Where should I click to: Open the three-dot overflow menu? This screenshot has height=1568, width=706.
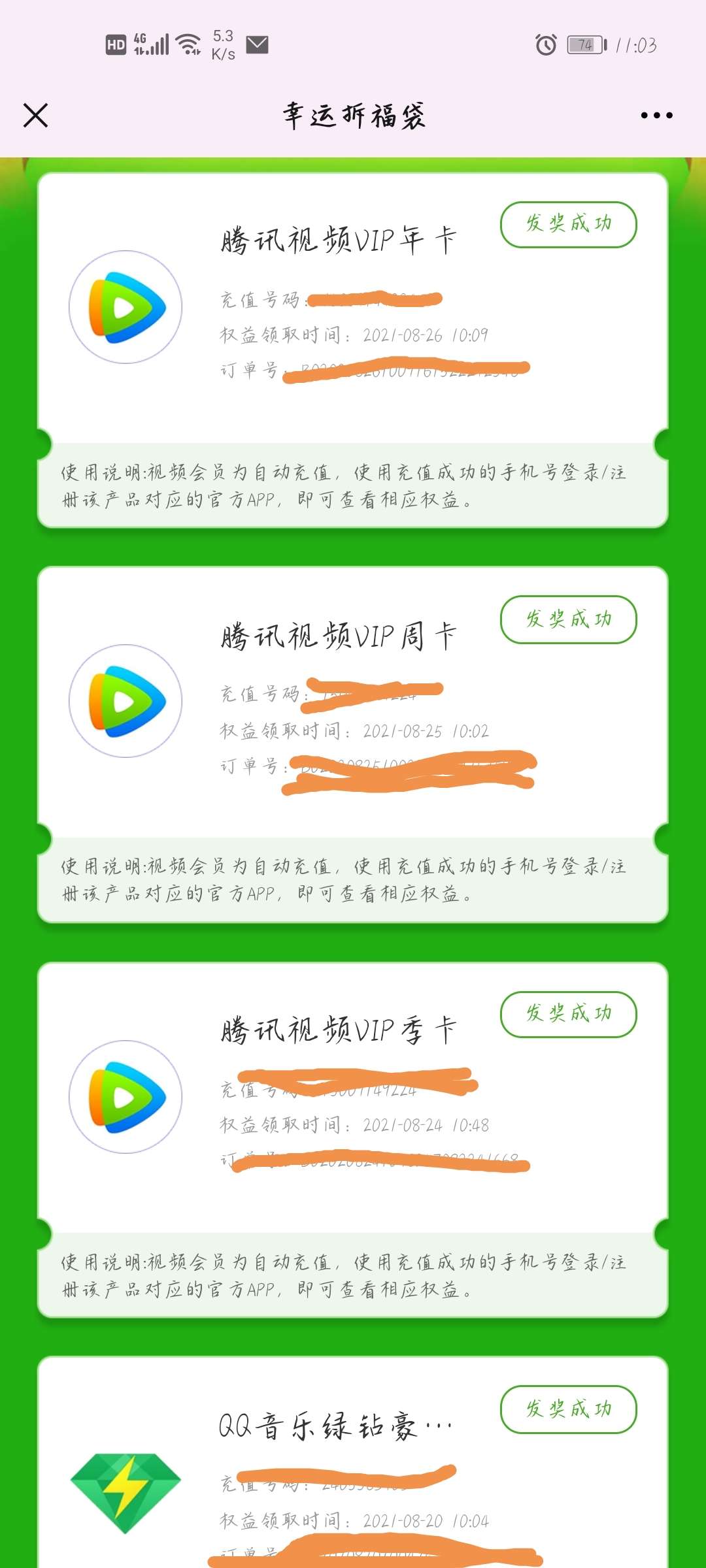tap(656, 116)
